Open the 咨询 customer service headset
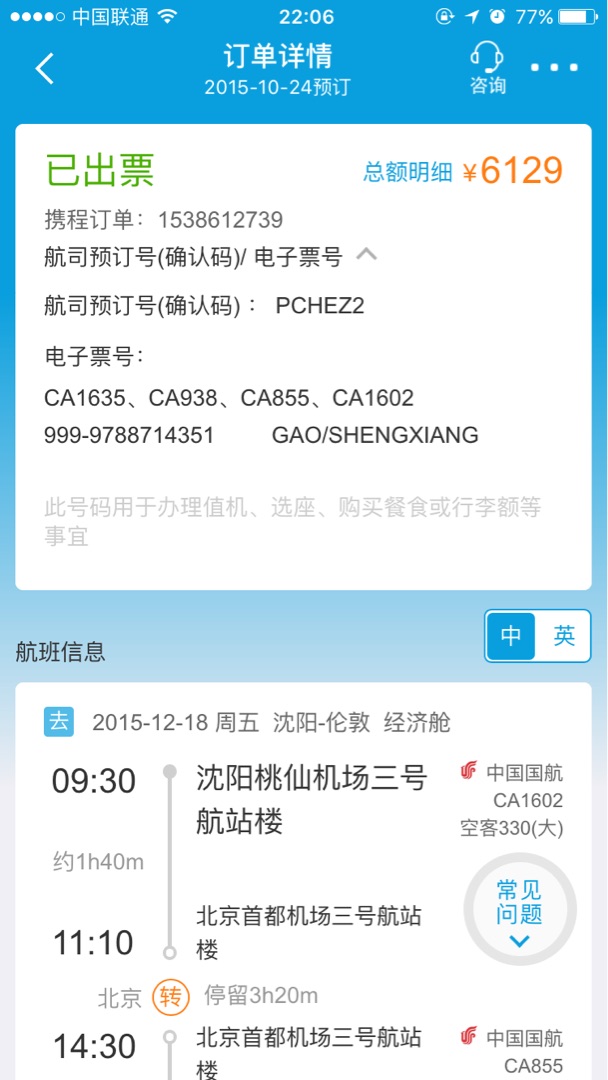Image resolution: width=608 pixels, height=1080 pixels. 487,68
